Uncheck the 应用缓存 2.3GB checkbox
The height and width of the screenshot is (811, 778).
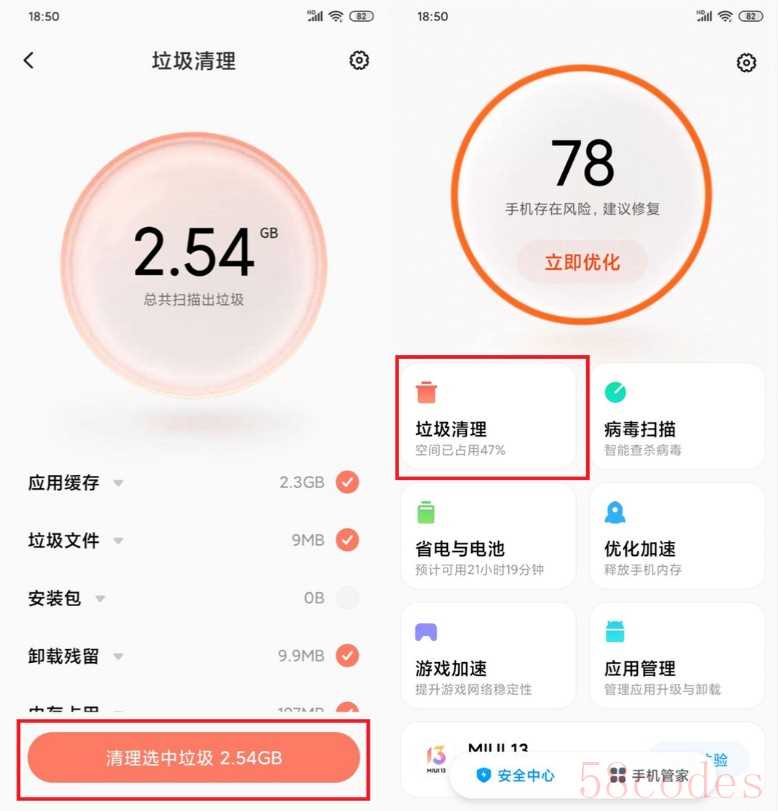347,482
